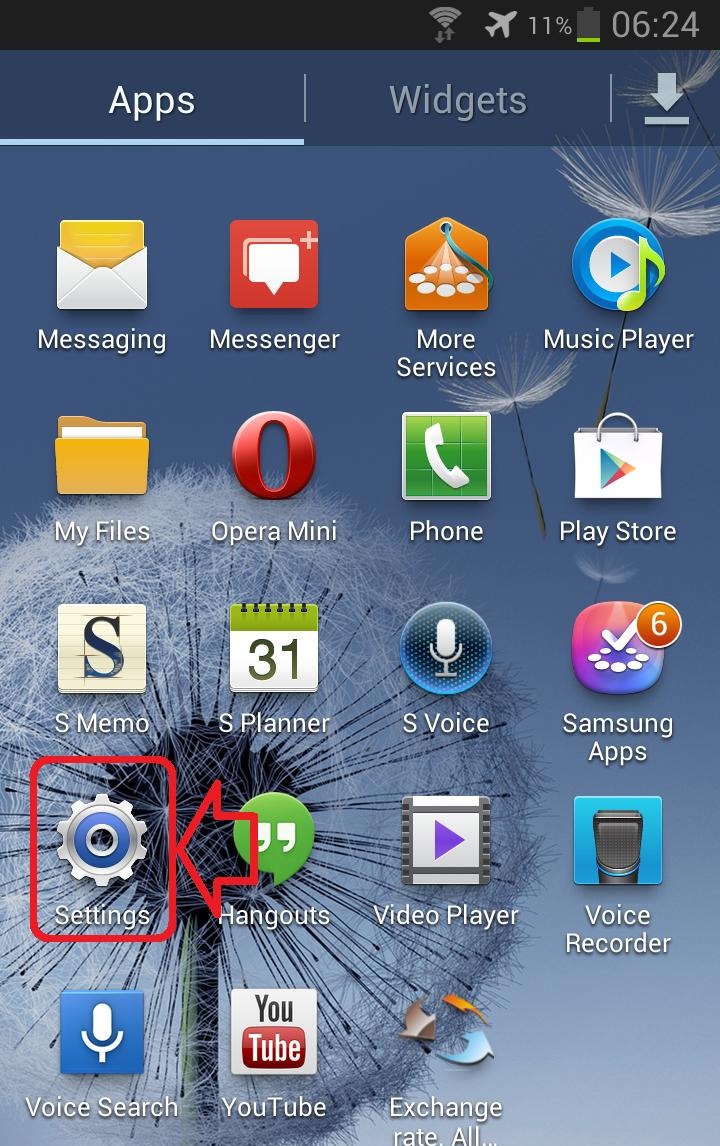Launch Music Player
Image resolution: width=720 pixels, height=1146 pixels.
coord(618,266)
